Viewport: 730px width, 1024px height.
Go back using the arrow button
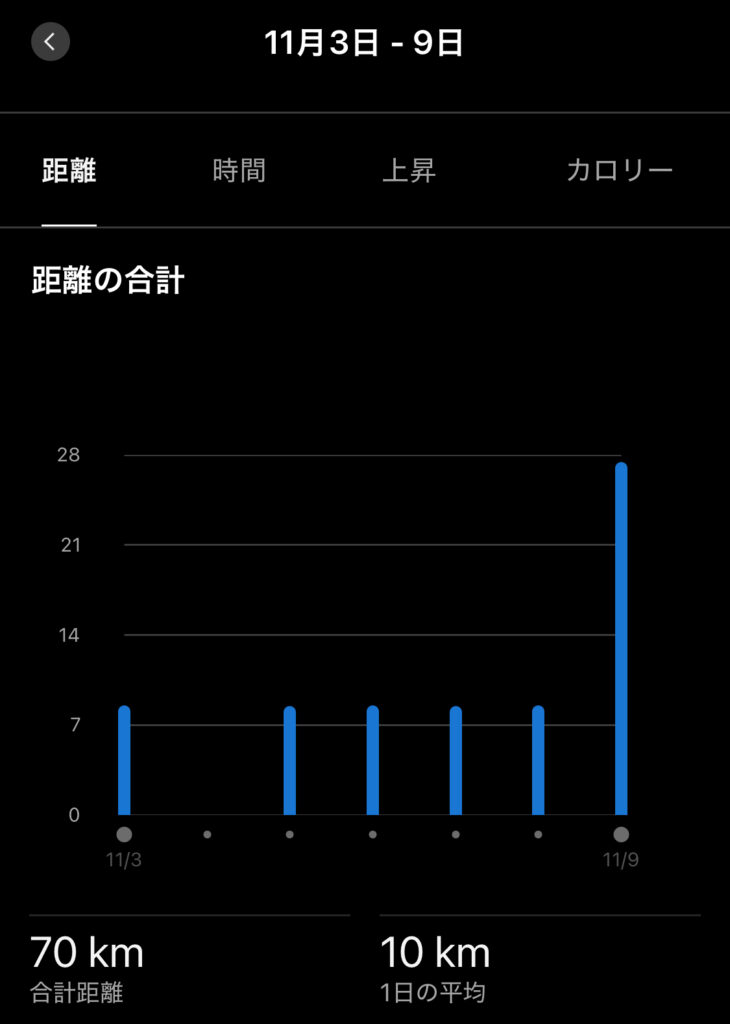click(x=50, y=43)
